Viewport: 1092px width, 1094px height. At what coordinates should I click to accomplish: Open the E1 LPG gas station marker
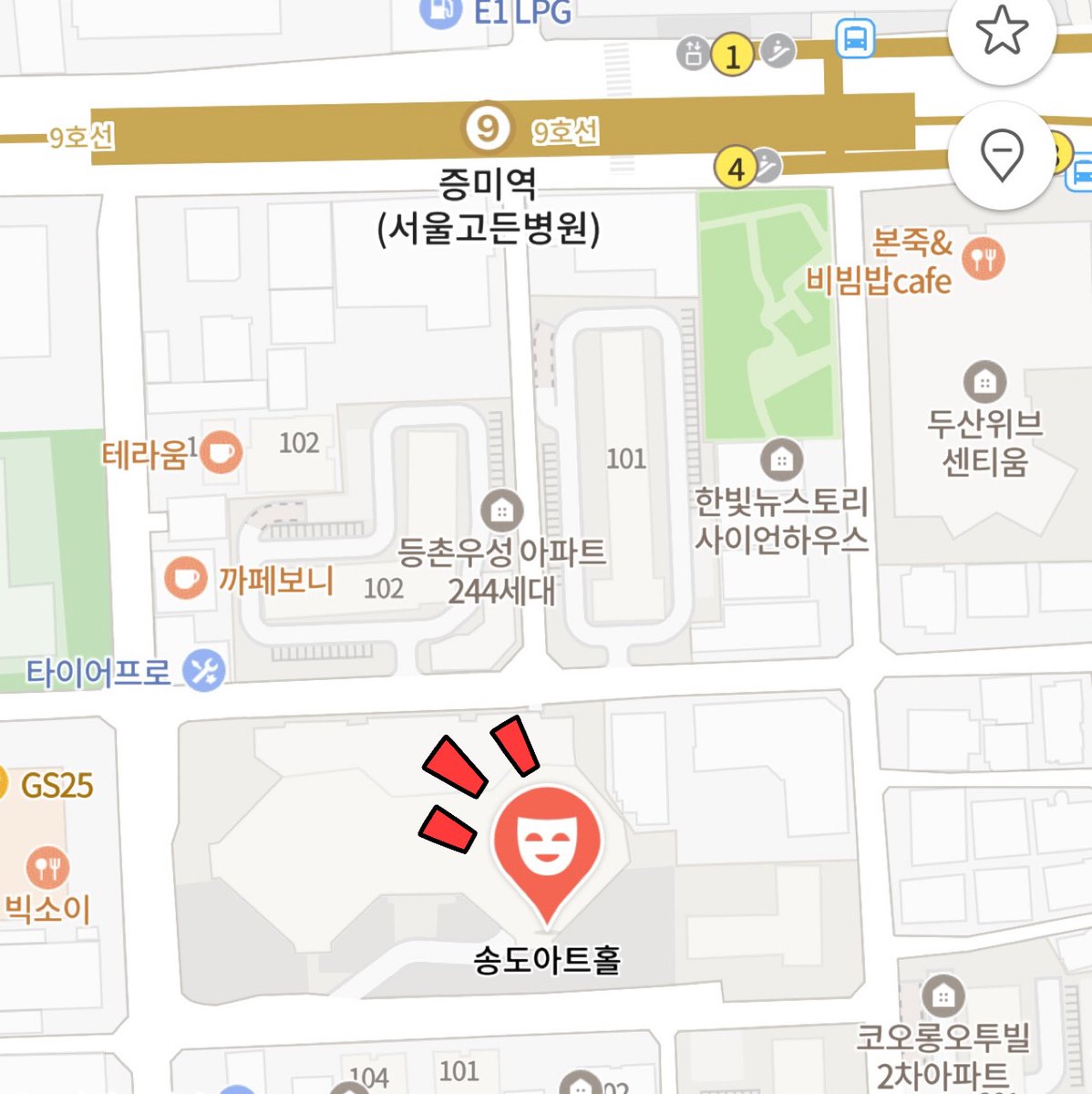440,11
